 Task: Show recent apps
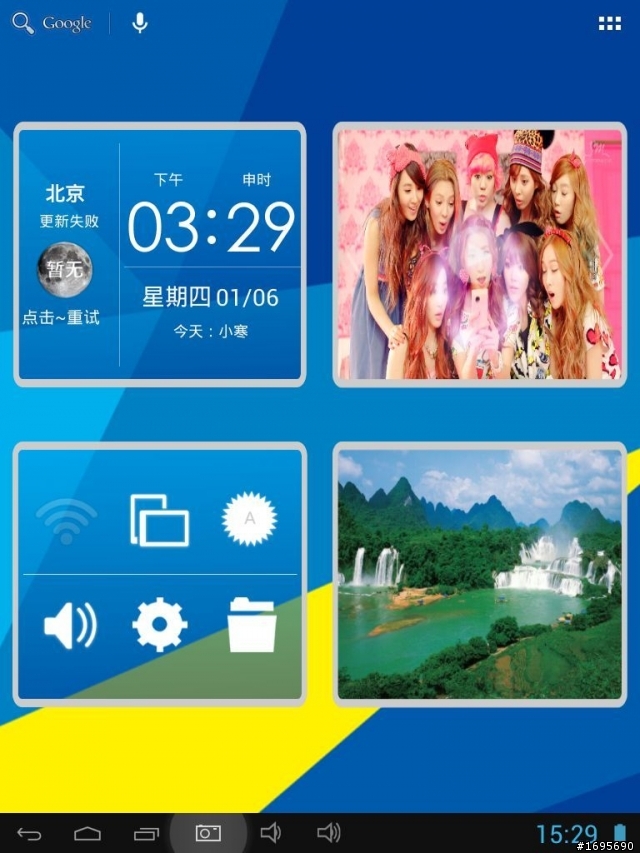point(147,833)
